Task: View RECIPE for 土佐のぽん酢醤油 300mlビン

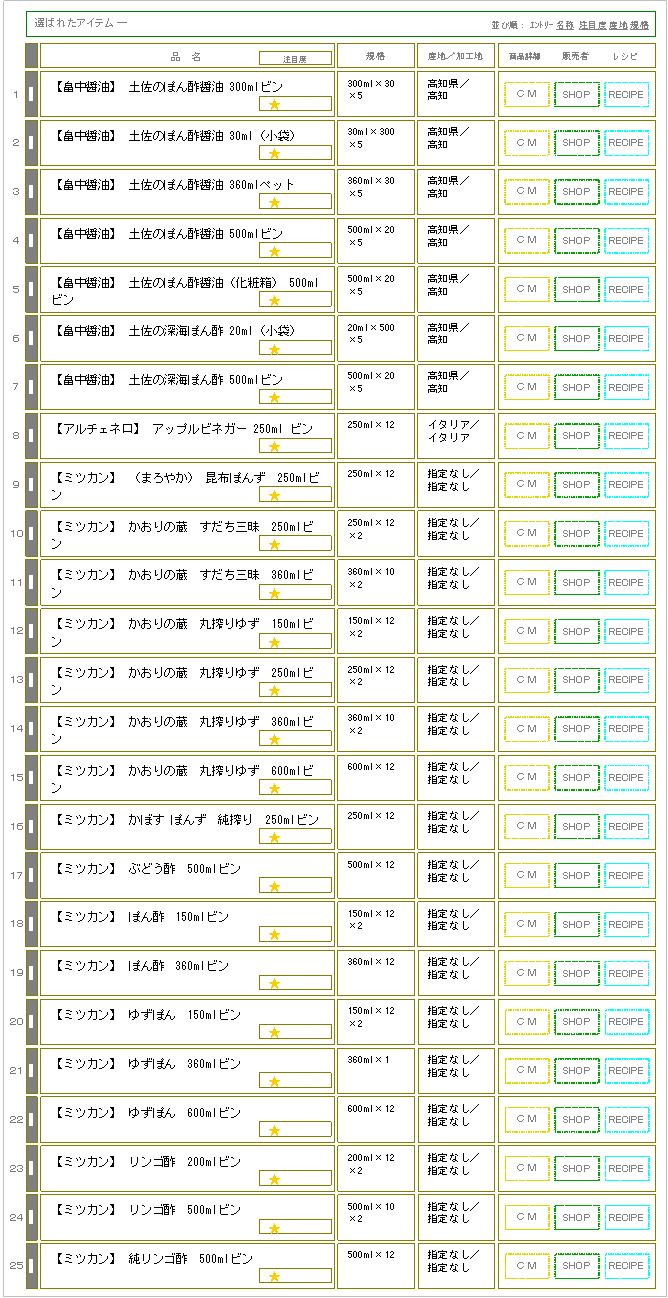Action: (626, 94)
